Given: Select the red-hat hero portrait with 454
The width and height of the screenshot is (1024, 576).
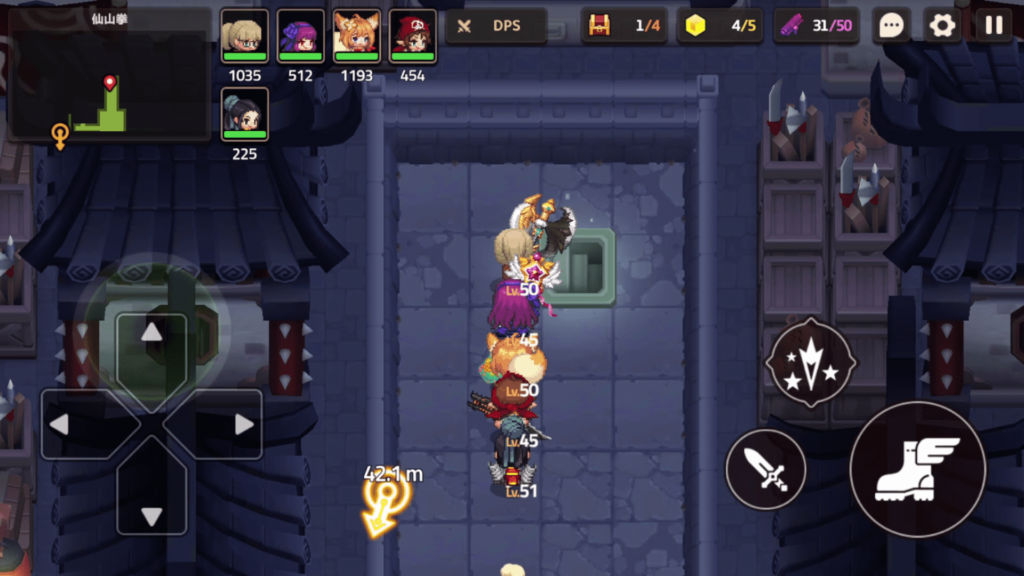Looking at the screenshot, I should pyautogui.click(x=412, y=35).
